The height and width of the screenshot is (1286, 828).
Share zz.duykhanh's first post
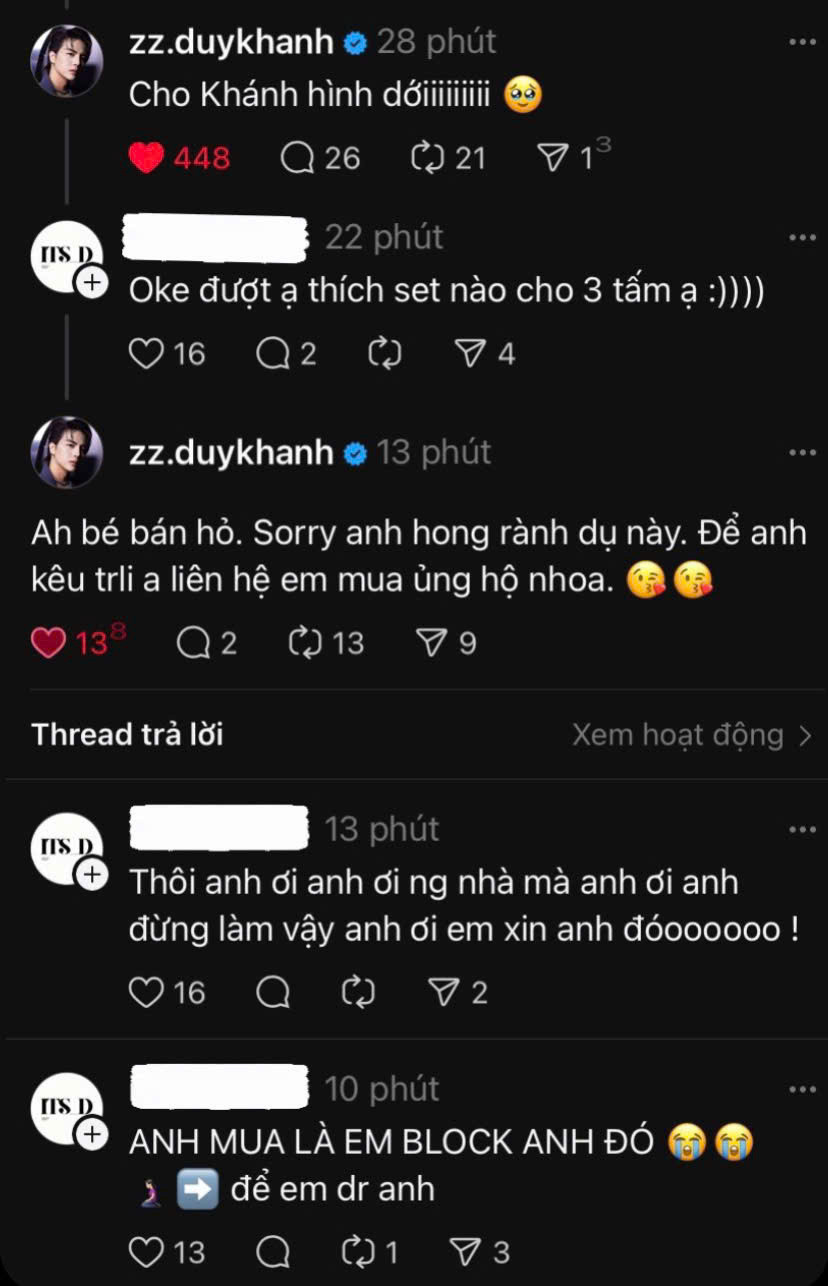550,157
